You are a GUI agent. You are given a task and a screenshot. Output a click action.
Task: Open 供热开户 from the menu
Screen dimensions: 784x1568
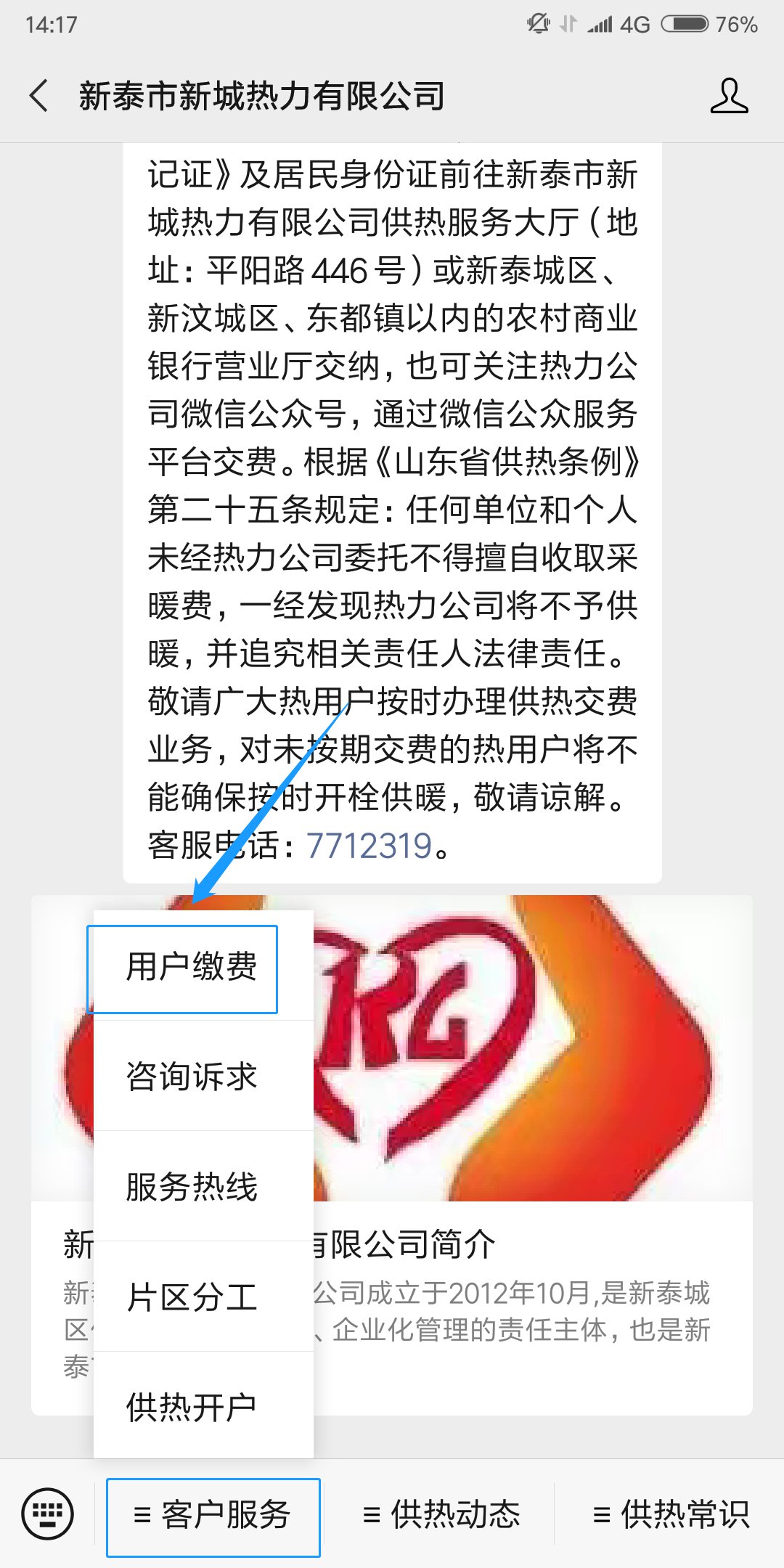tap(191, 1408)
